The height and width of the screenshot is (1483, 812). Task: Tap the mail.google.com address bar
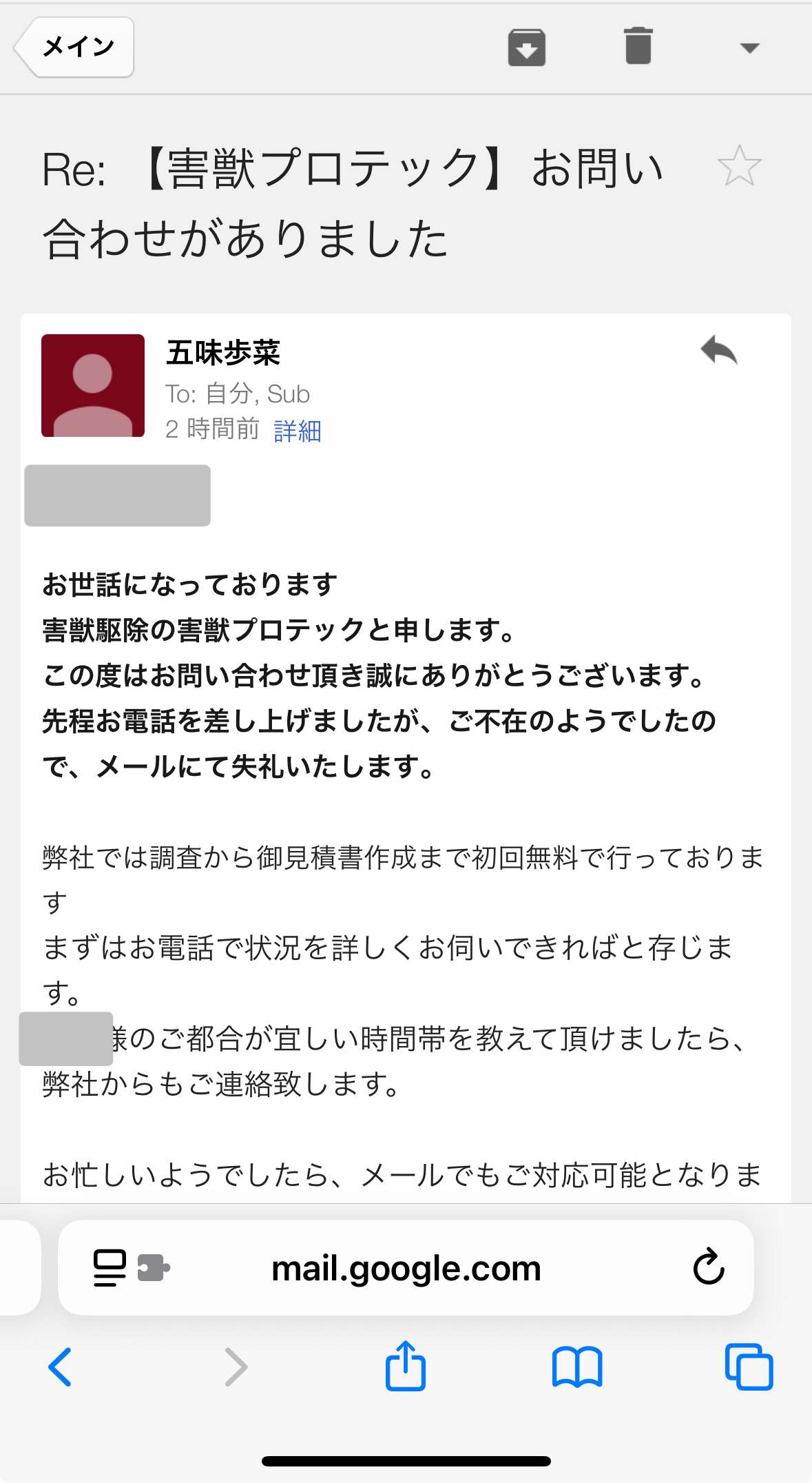click(x=406, y=1268)
